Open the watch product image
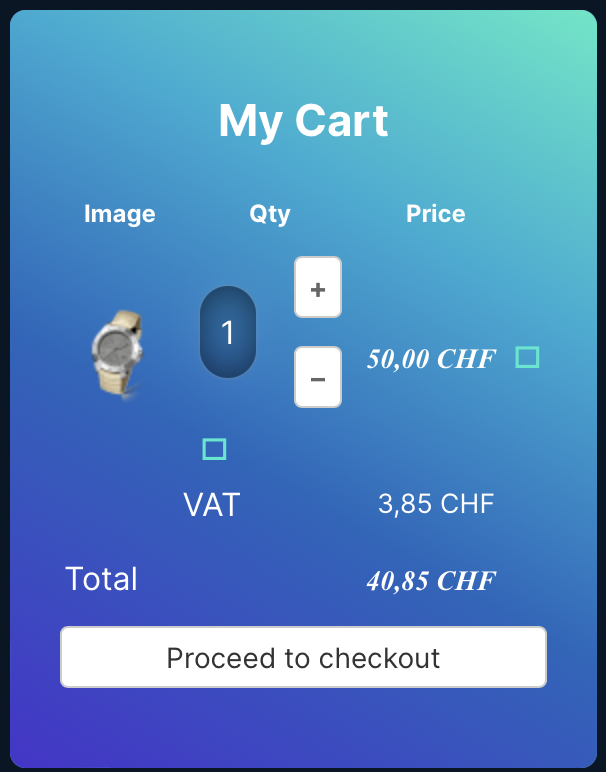The height and width of the screenshot is (772, 606). click(x=118, y=354)
